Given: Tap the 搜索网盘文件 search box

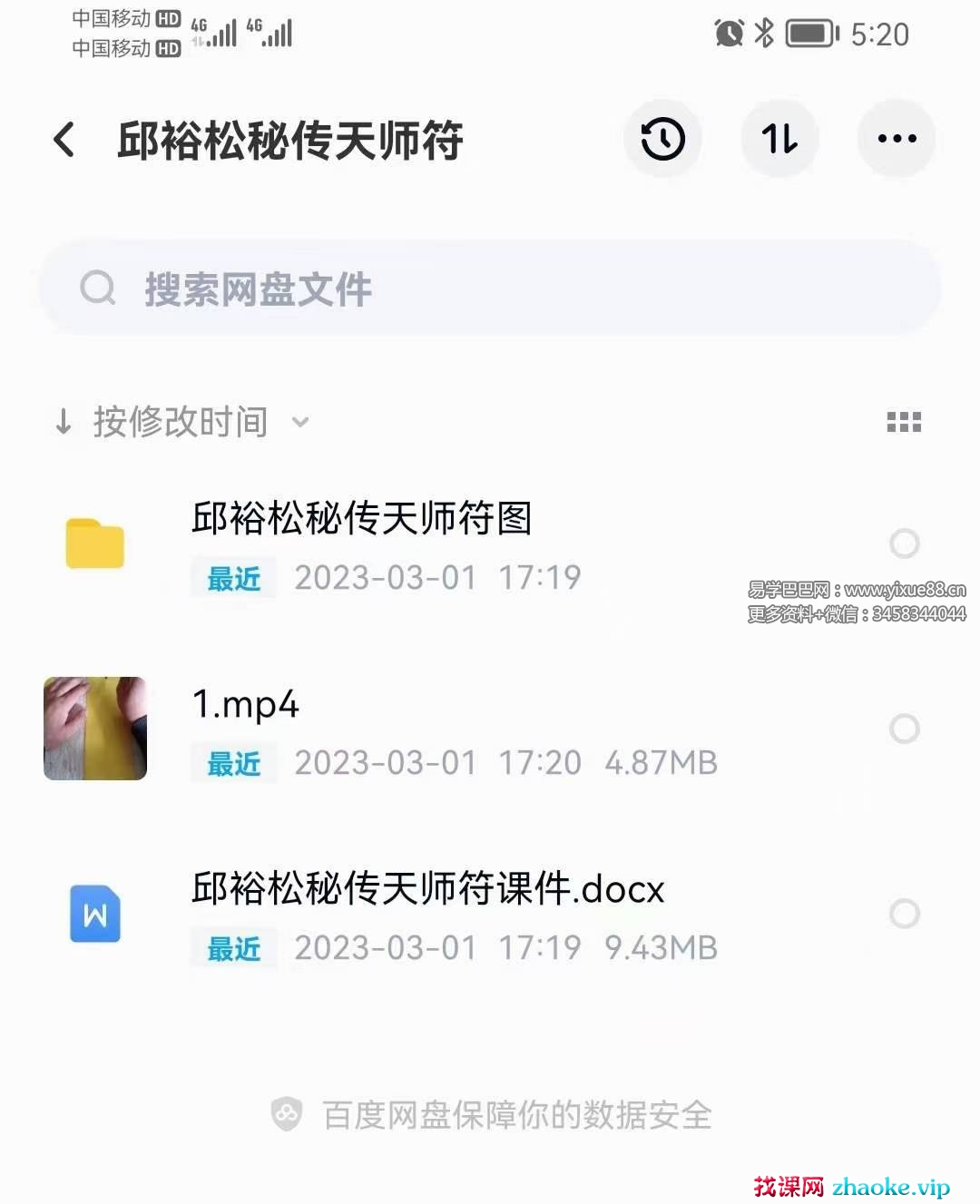Looking at the screenshot, I should click(x=490, y=289).
